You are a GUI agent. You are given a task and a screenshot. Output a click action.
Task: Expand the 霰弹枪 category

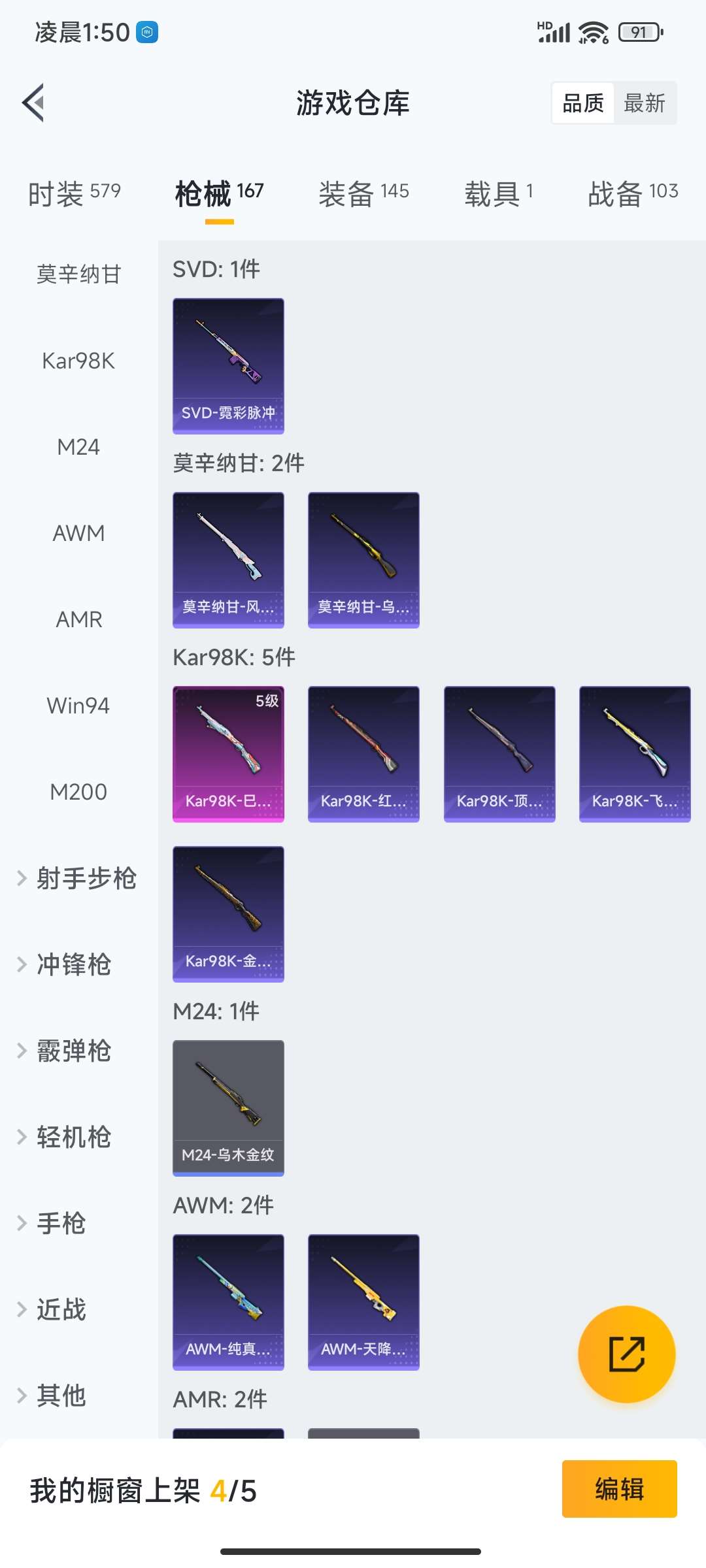pos(72,1051)
